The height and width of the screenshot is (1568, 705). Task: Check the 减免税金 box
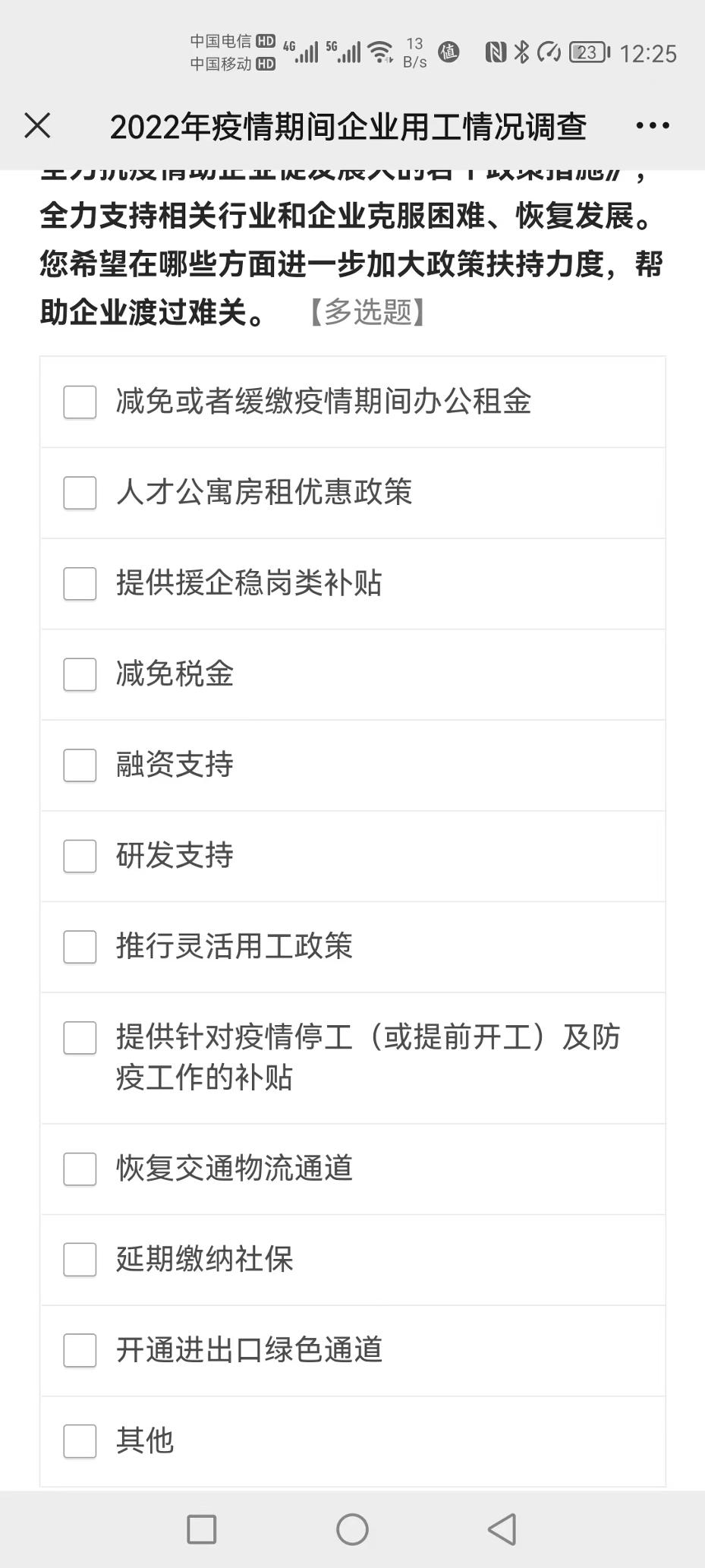pos(80,674)
